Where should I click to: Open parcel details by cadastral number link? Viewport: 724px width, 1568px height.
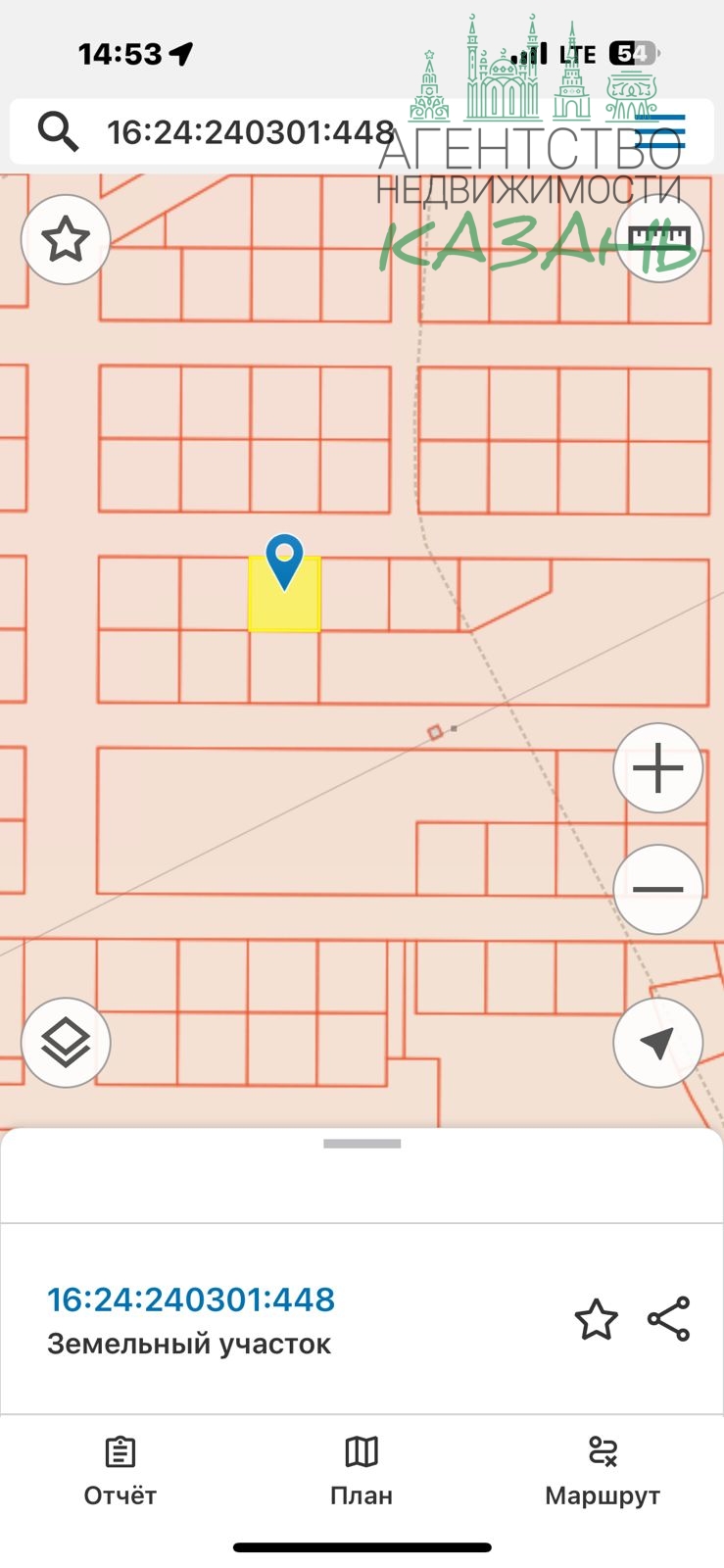tap(191, 1299)
